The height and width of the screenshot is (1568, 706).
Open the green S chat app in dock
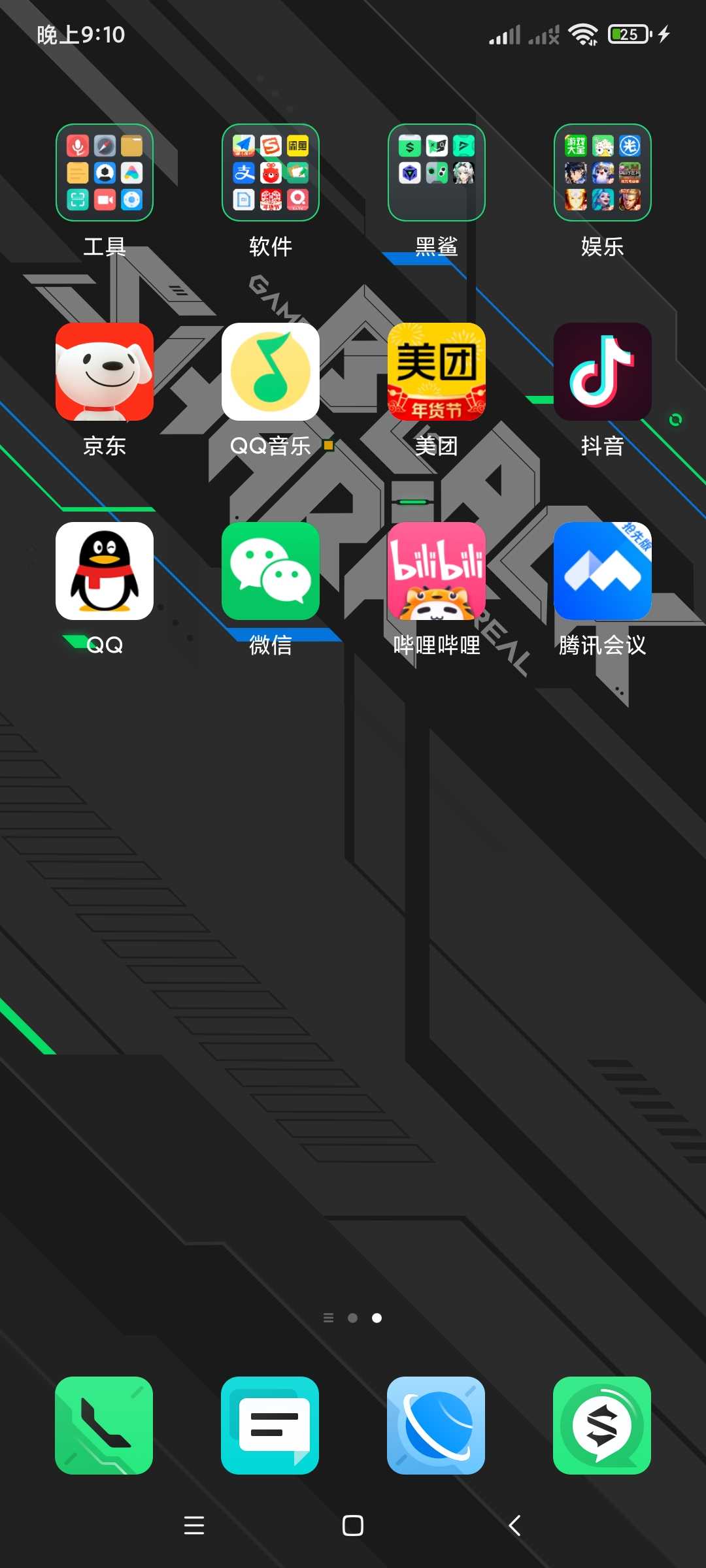pyautogui.click(x=602, y=1426)
